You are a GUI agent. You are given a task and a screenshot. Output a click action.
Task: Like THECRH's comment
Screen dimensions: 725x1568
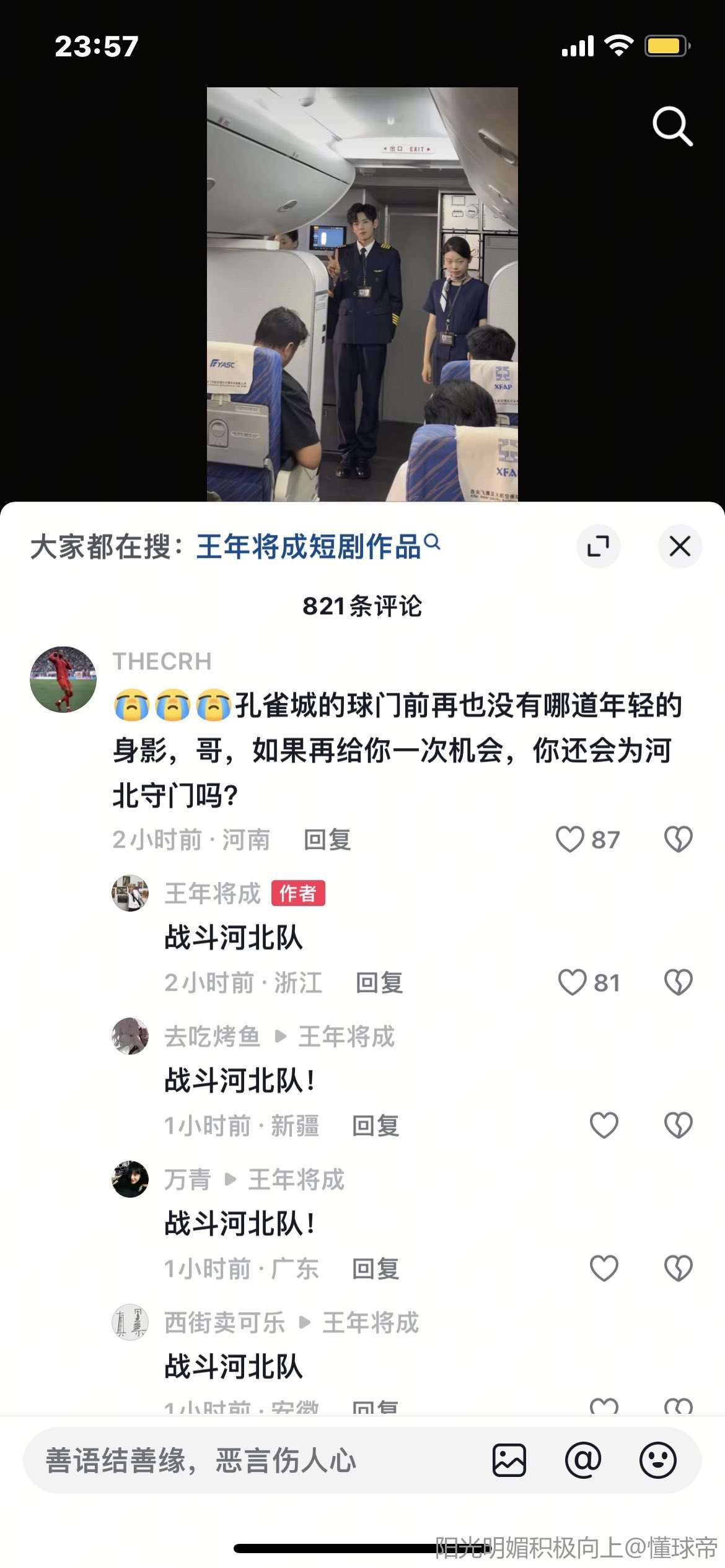(x=570, y=840)
